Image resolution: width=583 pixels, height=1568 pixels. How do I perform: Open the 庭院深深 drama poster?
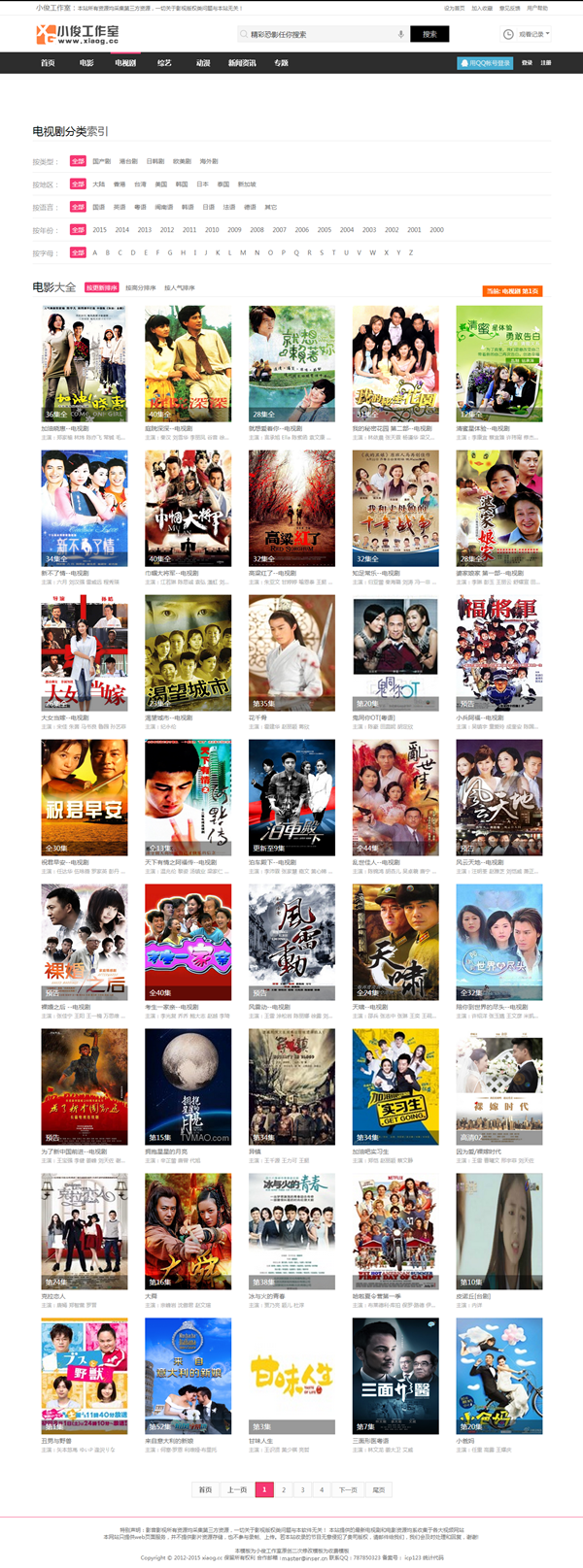click(188, 362)
